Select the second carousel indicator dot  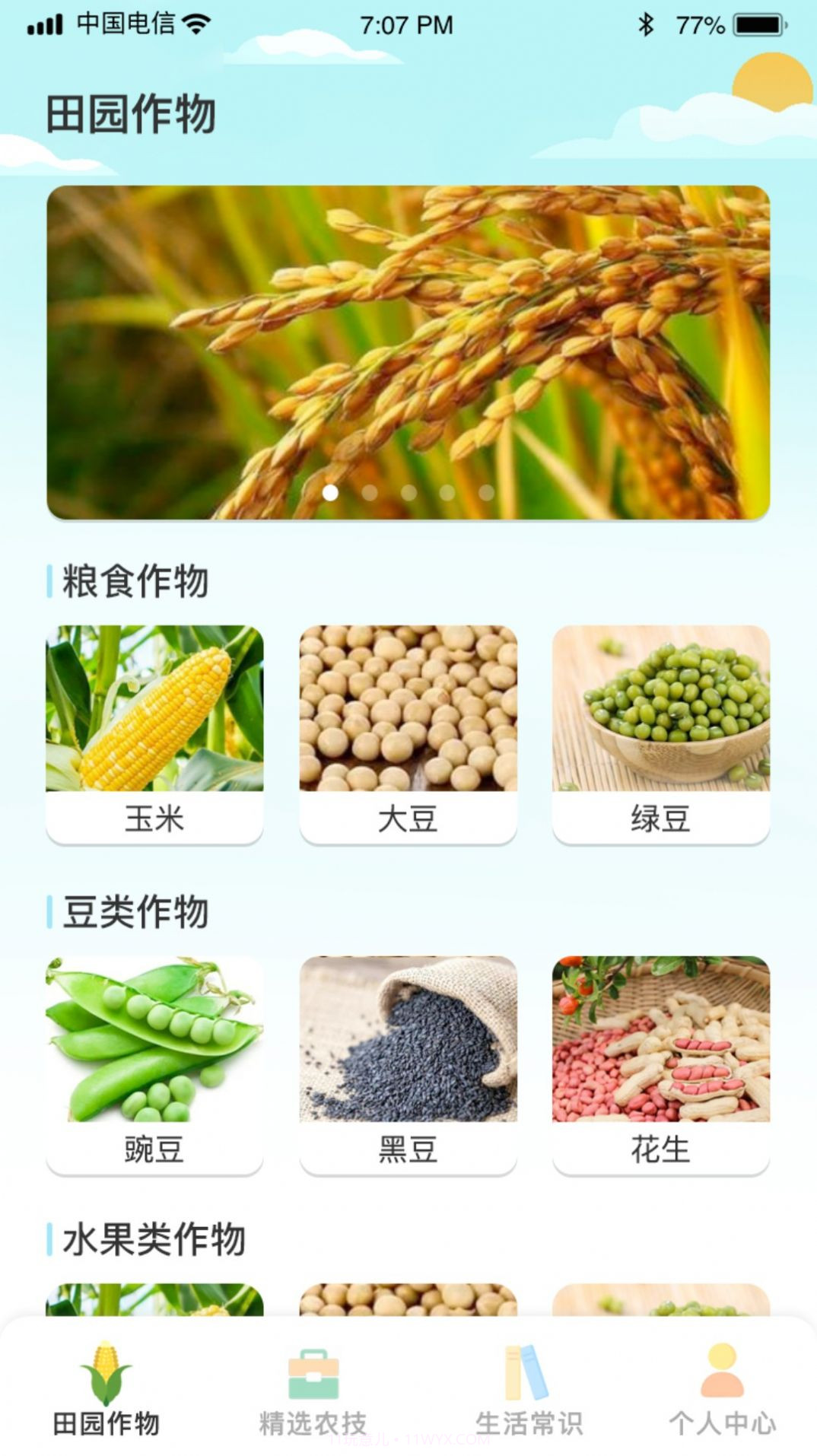[x=369, y=493]
